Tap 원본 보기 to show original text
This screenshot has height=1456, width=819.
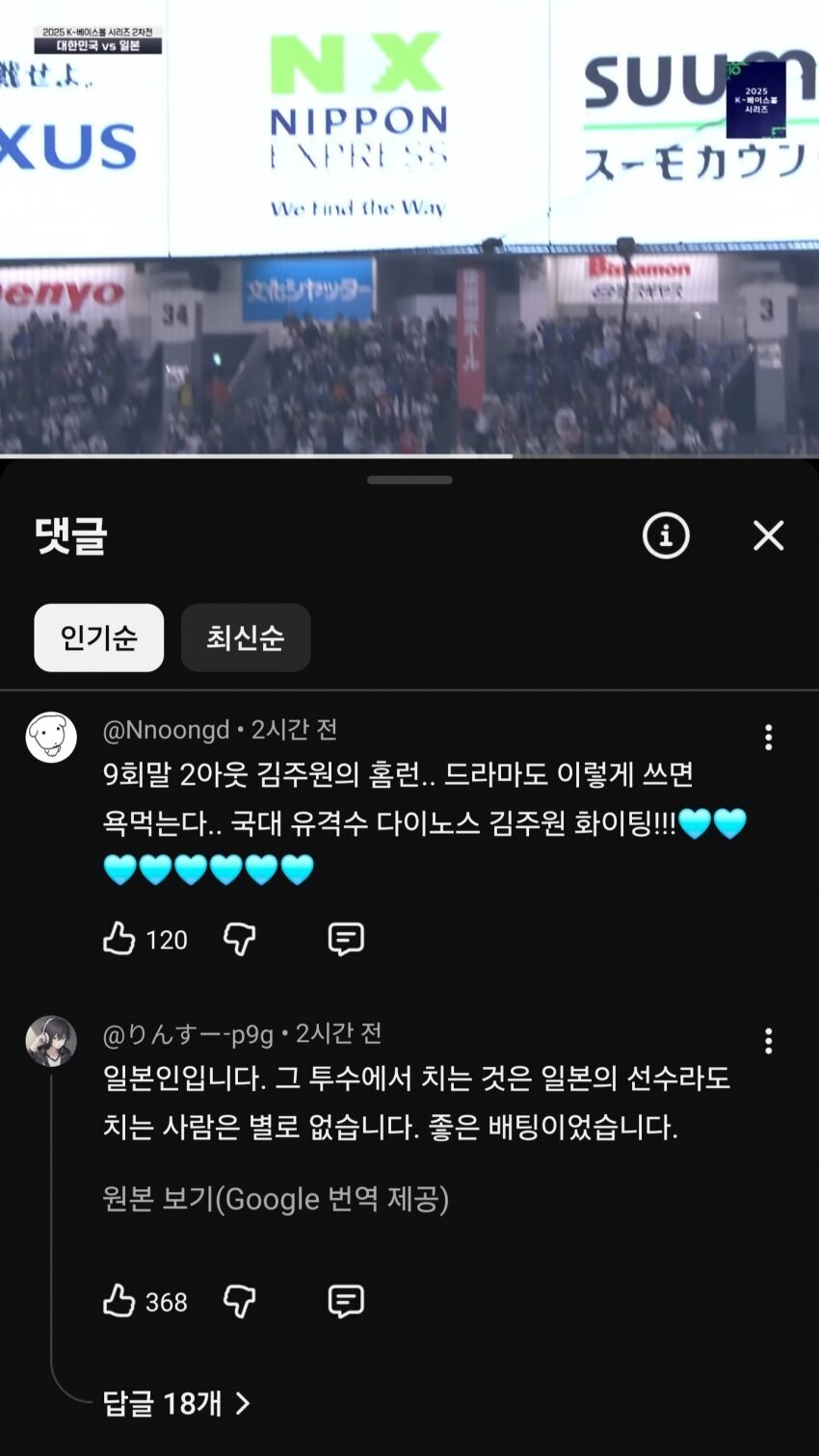pyautogui.click(x=276, y=1199)
